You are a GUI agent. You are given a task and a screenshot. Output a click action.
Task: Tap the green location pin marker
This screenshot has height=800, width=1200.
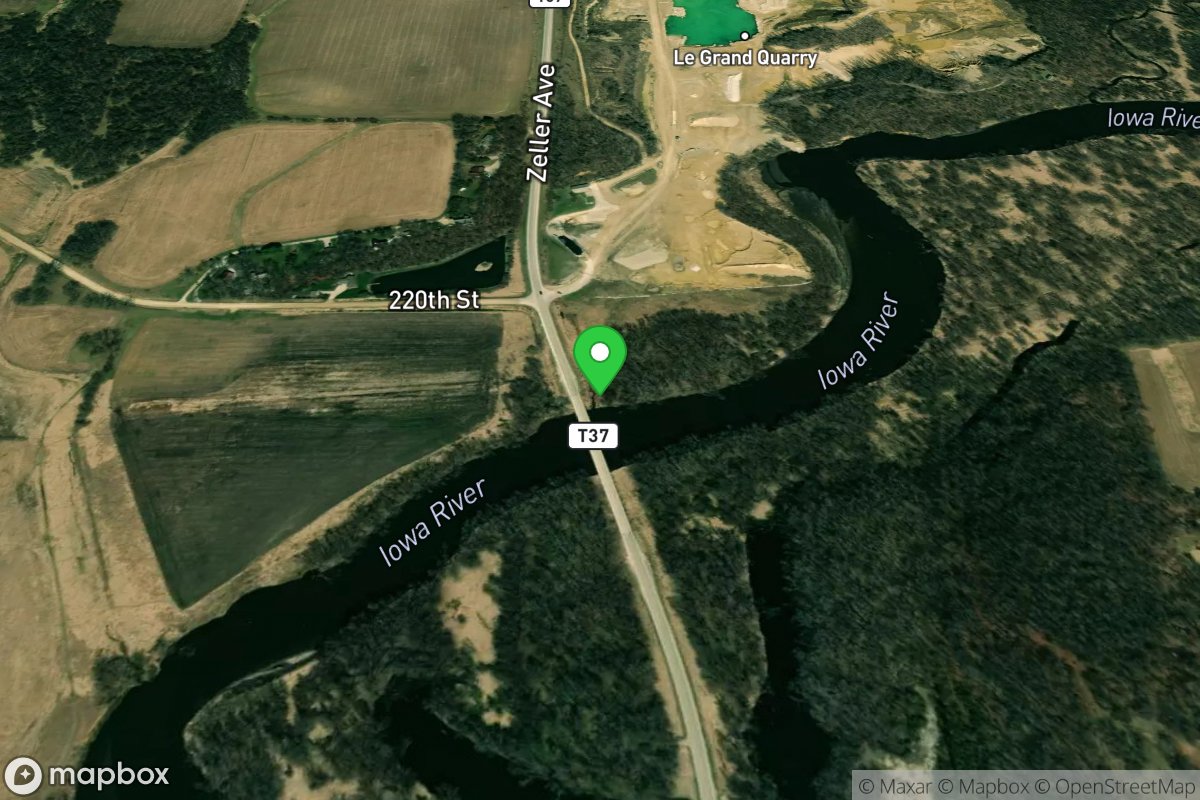point(600,358)
